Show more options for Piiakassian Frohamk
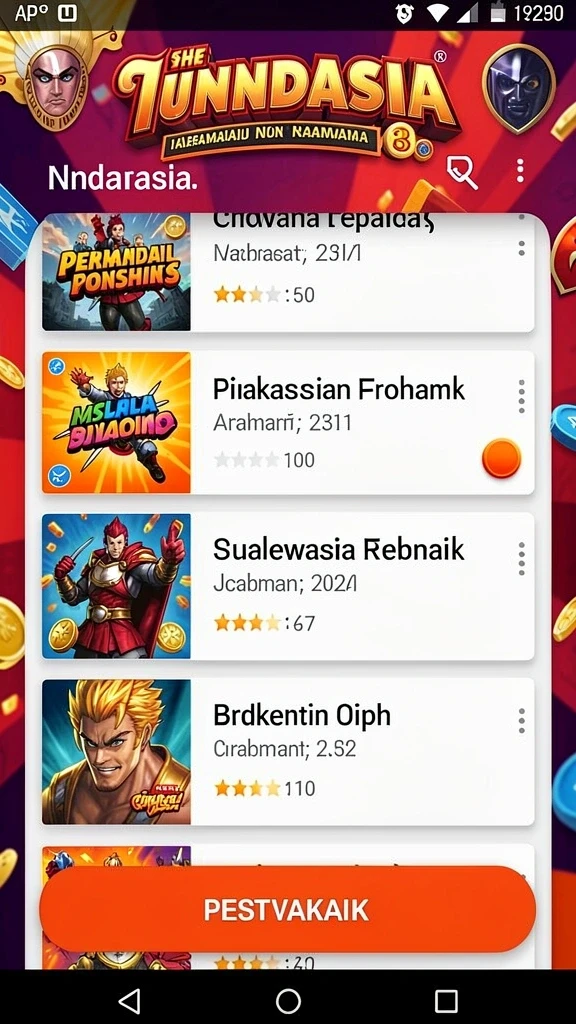The width and height of the screenshot is (576, 1024). [521, 396]
